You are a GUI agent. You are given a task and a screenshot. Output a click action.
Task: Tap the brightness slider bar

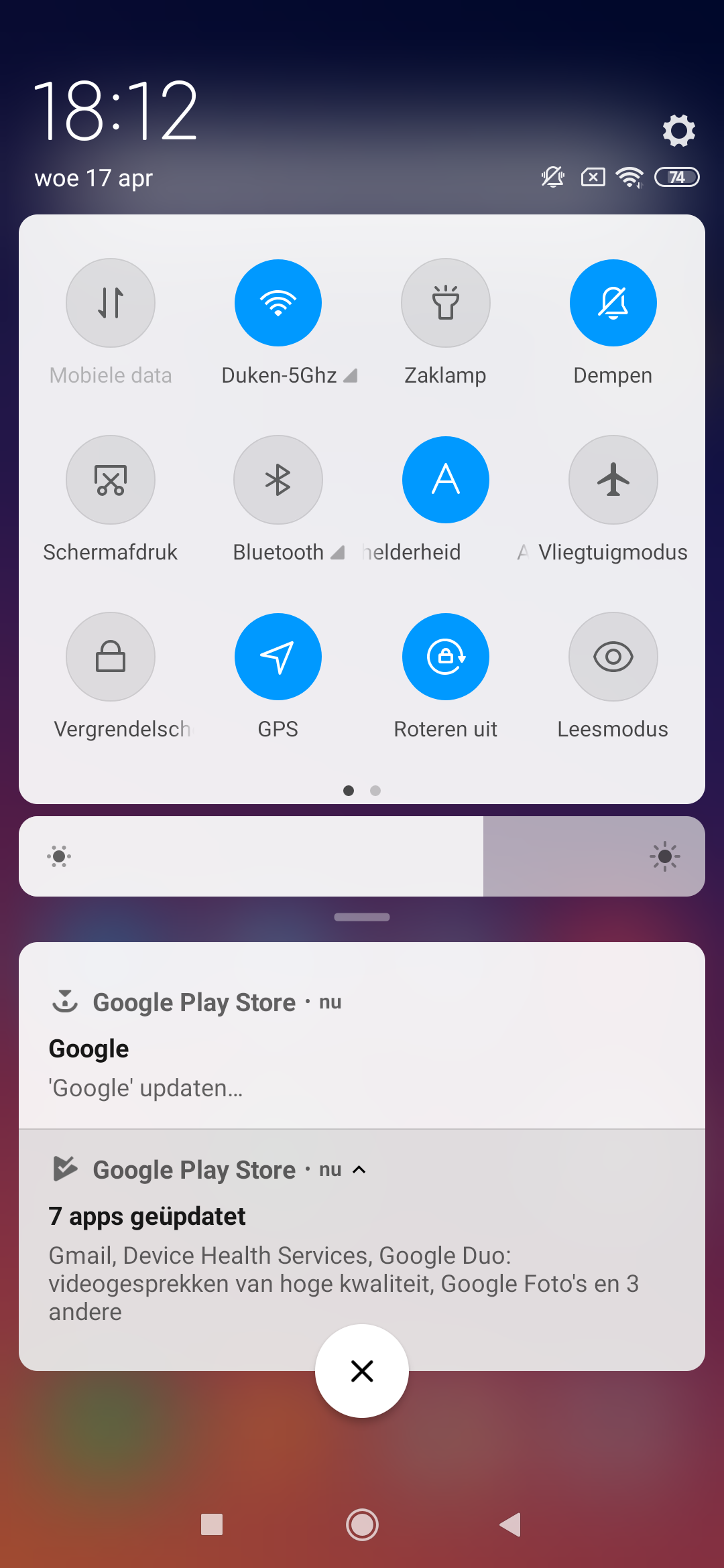(x=362, y=856)
